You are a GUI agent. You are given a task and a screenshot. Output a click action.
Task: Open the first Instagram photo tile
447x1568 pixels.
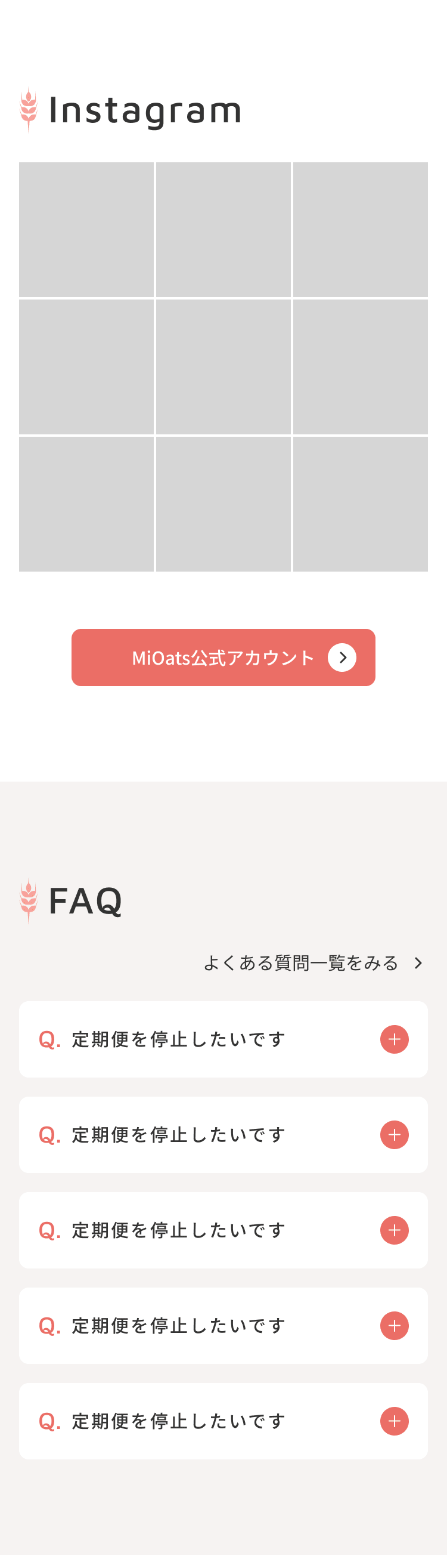(x=86, y=230)
